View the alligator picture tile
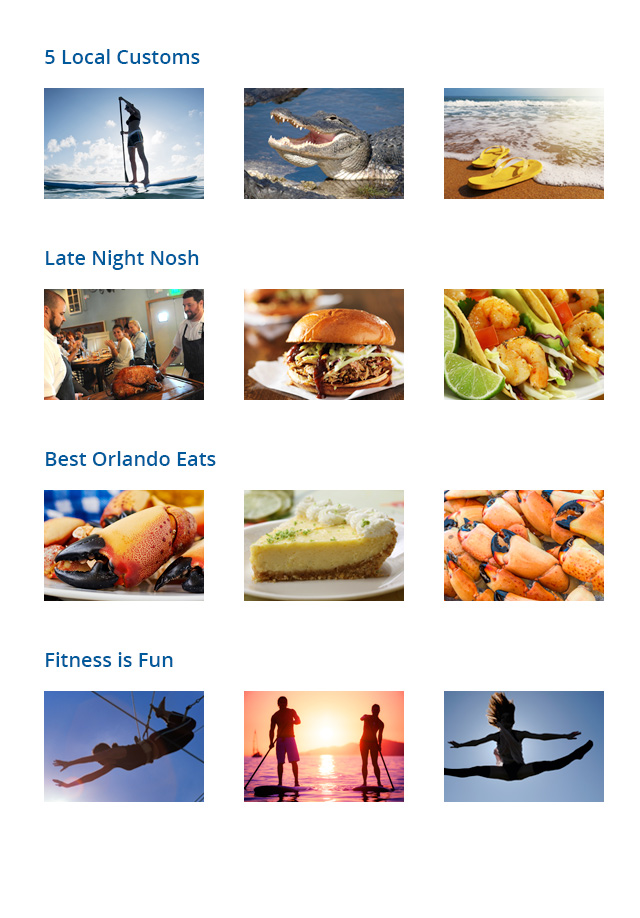The width and height of the screenshot is (640, 918). click(x=324, y=143)
